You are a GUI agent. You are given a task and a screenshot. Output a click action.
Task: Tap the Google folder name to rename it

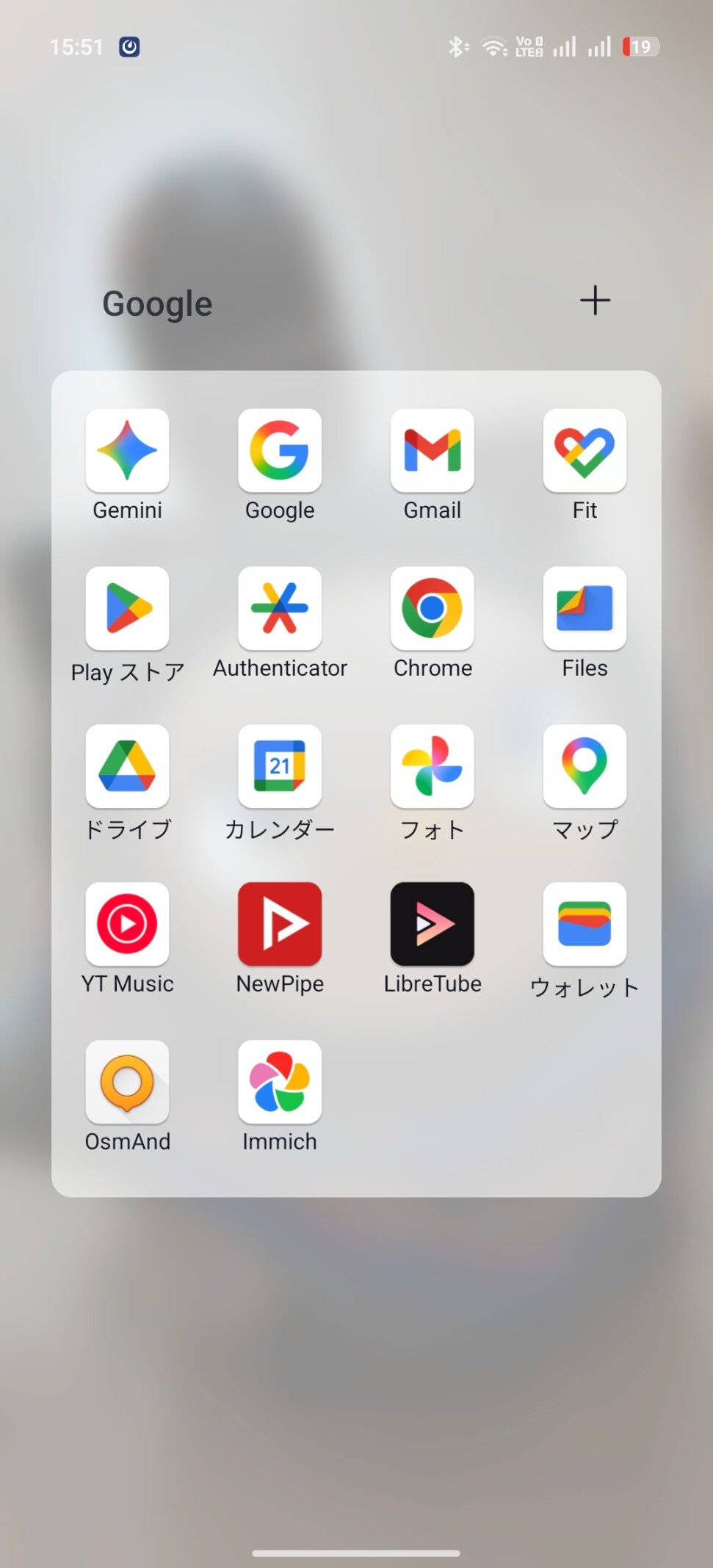click(157, 303)
